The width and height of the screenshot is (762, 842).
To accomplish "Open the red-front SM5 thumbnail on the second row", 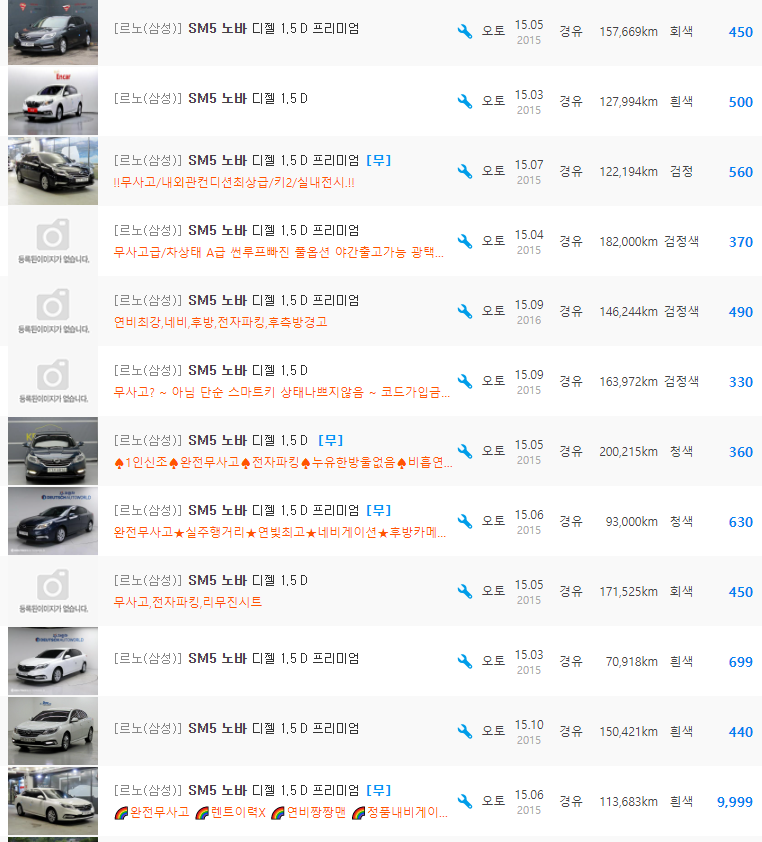I will (52, 101).
